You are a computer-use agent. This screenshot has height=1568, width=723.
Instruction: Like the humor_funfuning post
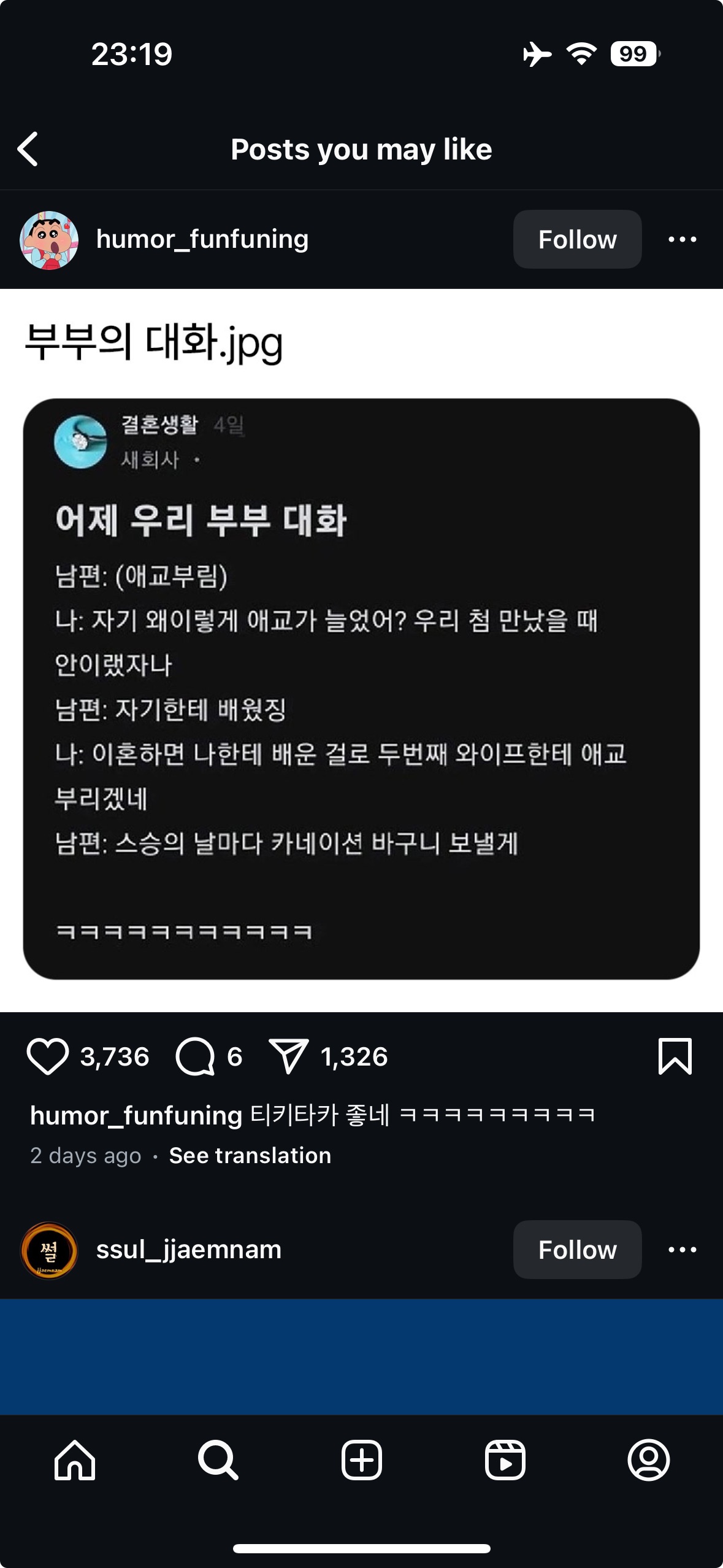coord(47,1056)
